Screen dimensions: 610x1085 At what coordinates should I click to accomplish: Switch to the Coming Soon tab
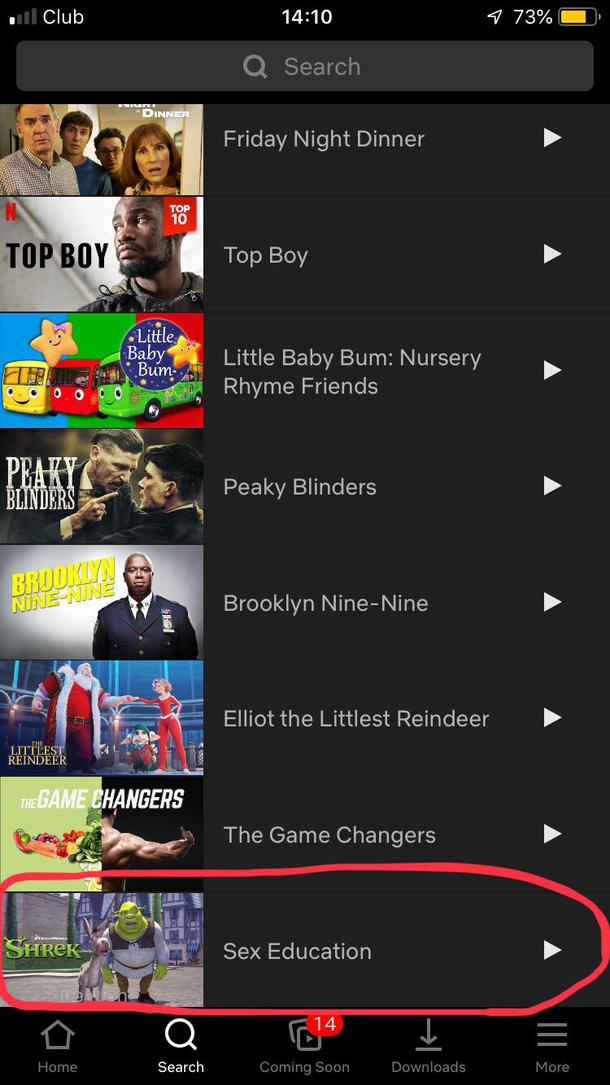304,1047
